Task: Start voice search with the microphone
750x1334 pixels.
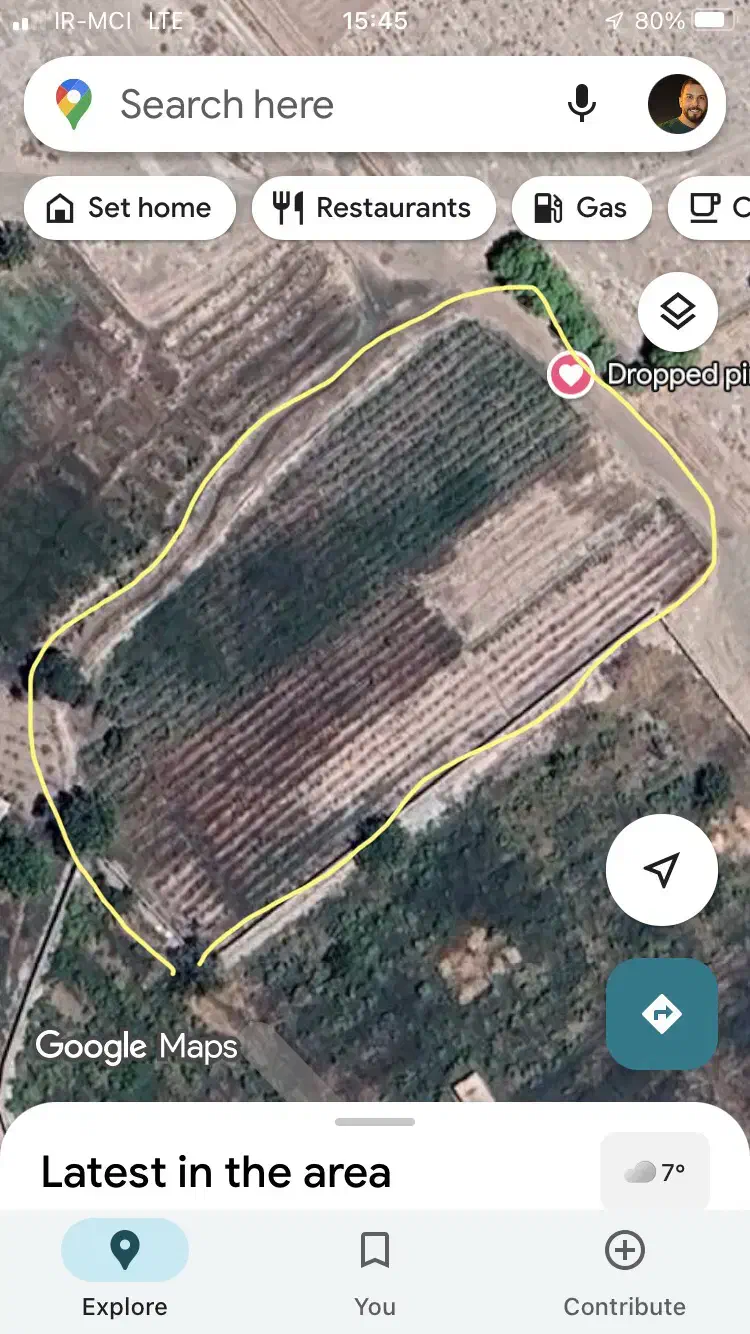Action: pyautogui.click(x=581, y=104)
